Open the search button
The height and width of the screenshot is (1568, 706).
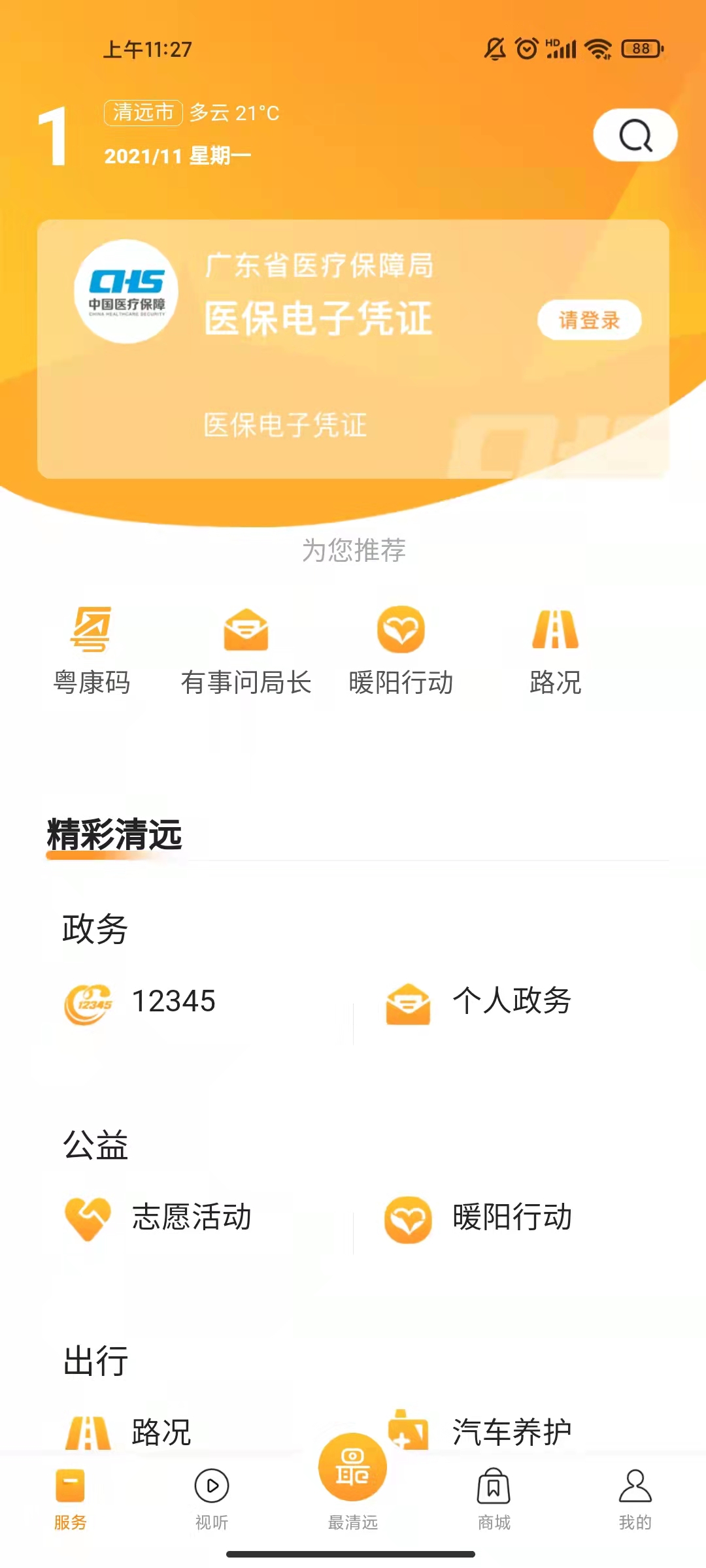pos(635,135)
